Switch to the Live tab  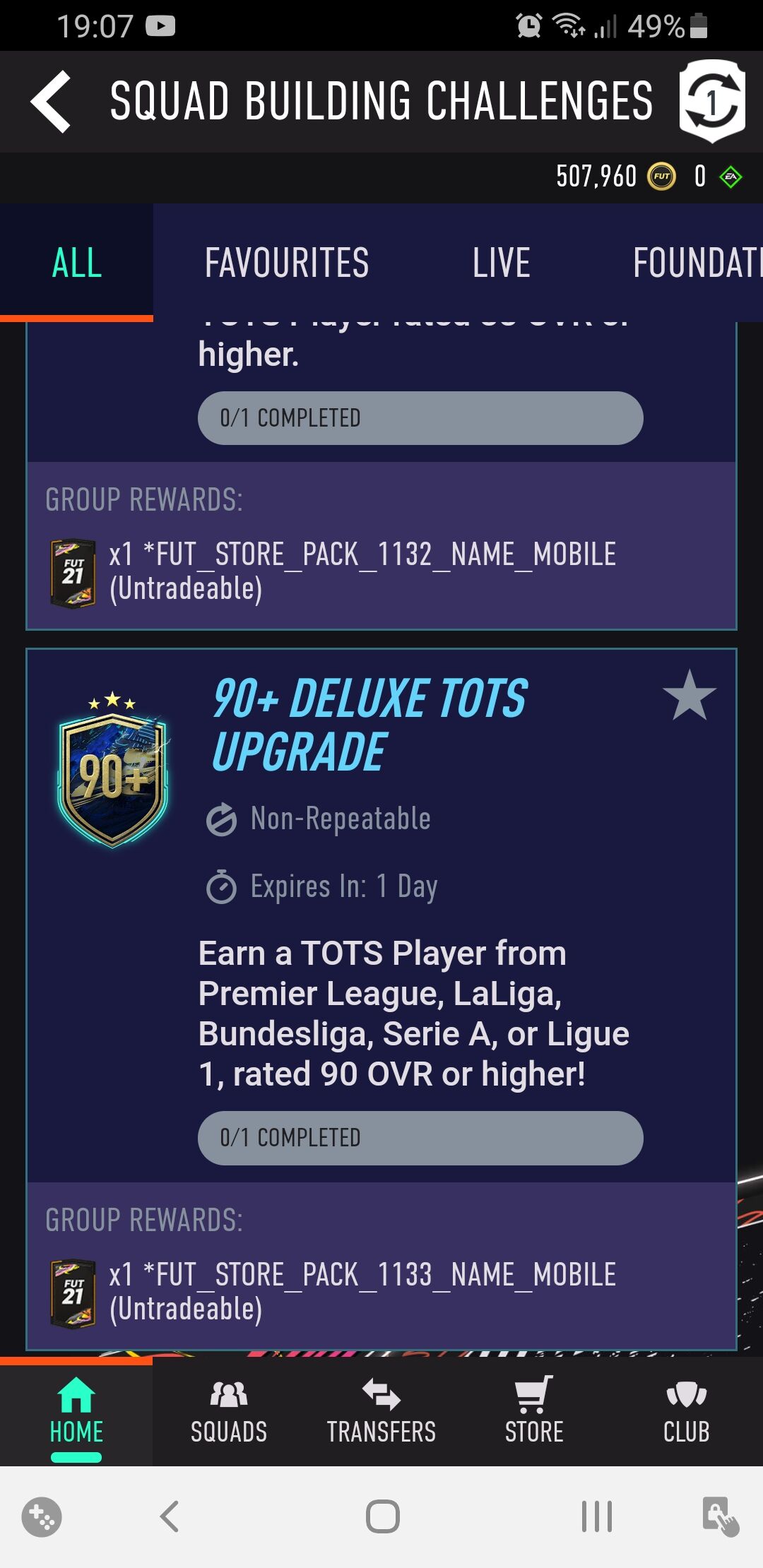(x=501, y=263)
